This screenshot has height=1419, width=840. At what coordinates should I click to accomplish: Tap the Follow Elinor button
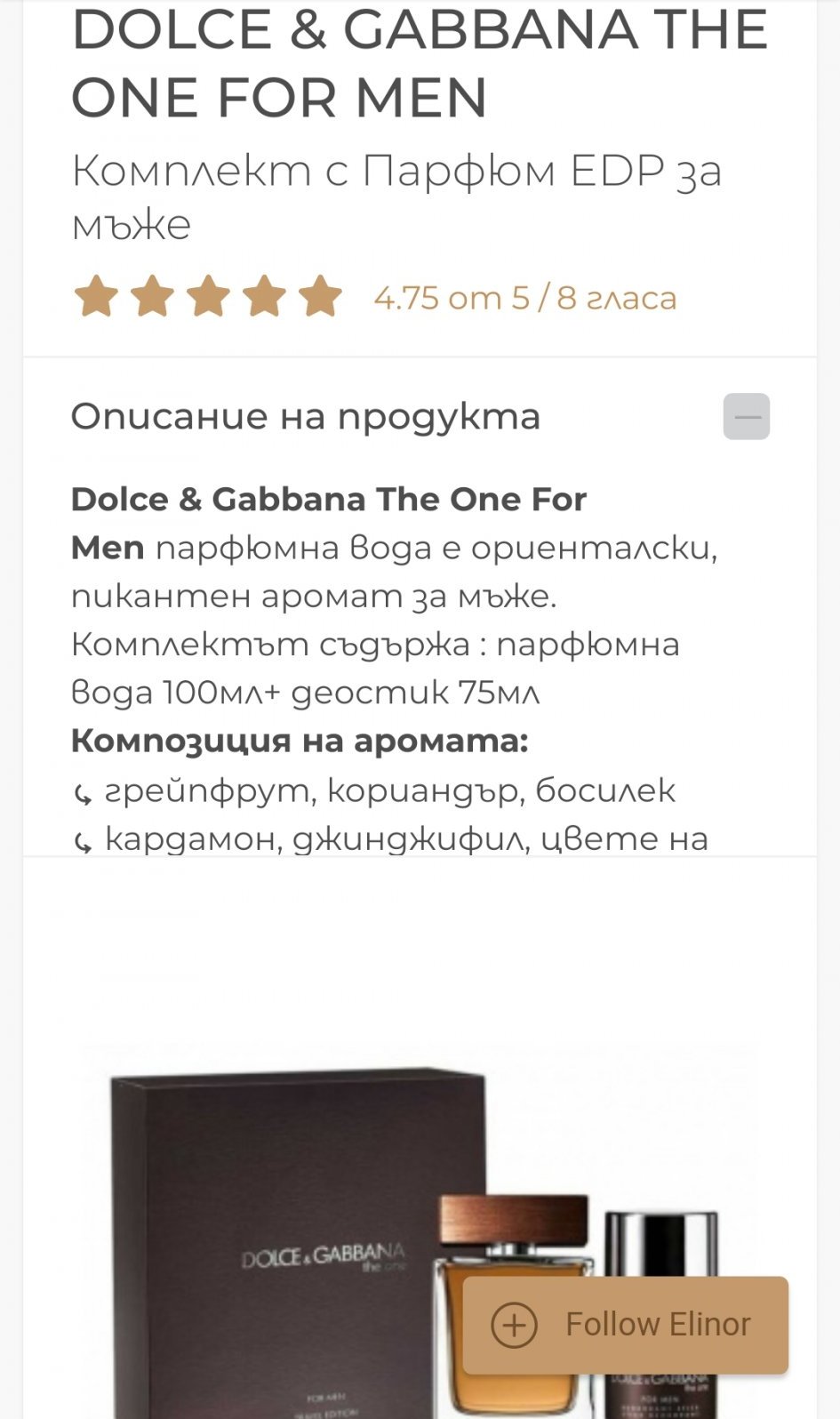(x=625, y=1324)
